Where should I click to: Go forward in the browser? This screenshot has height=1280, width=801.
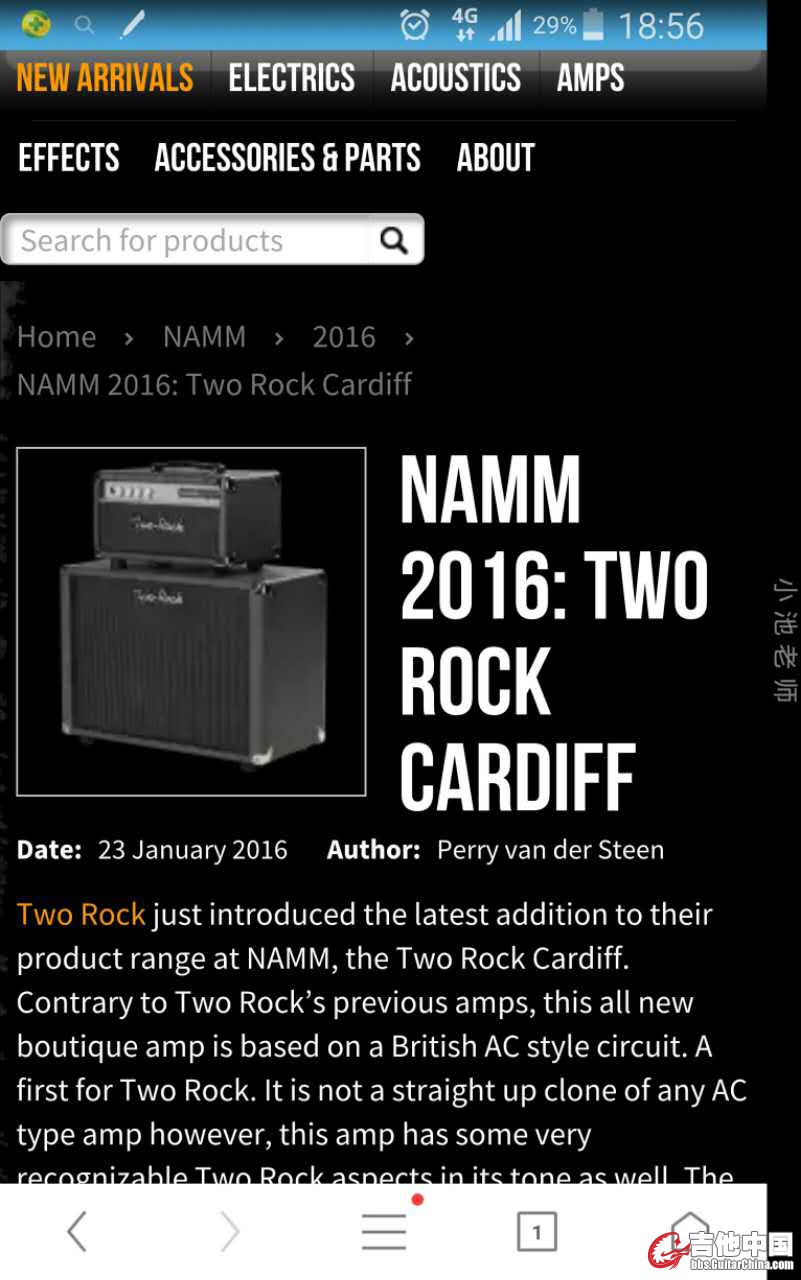coord(230,1232)
